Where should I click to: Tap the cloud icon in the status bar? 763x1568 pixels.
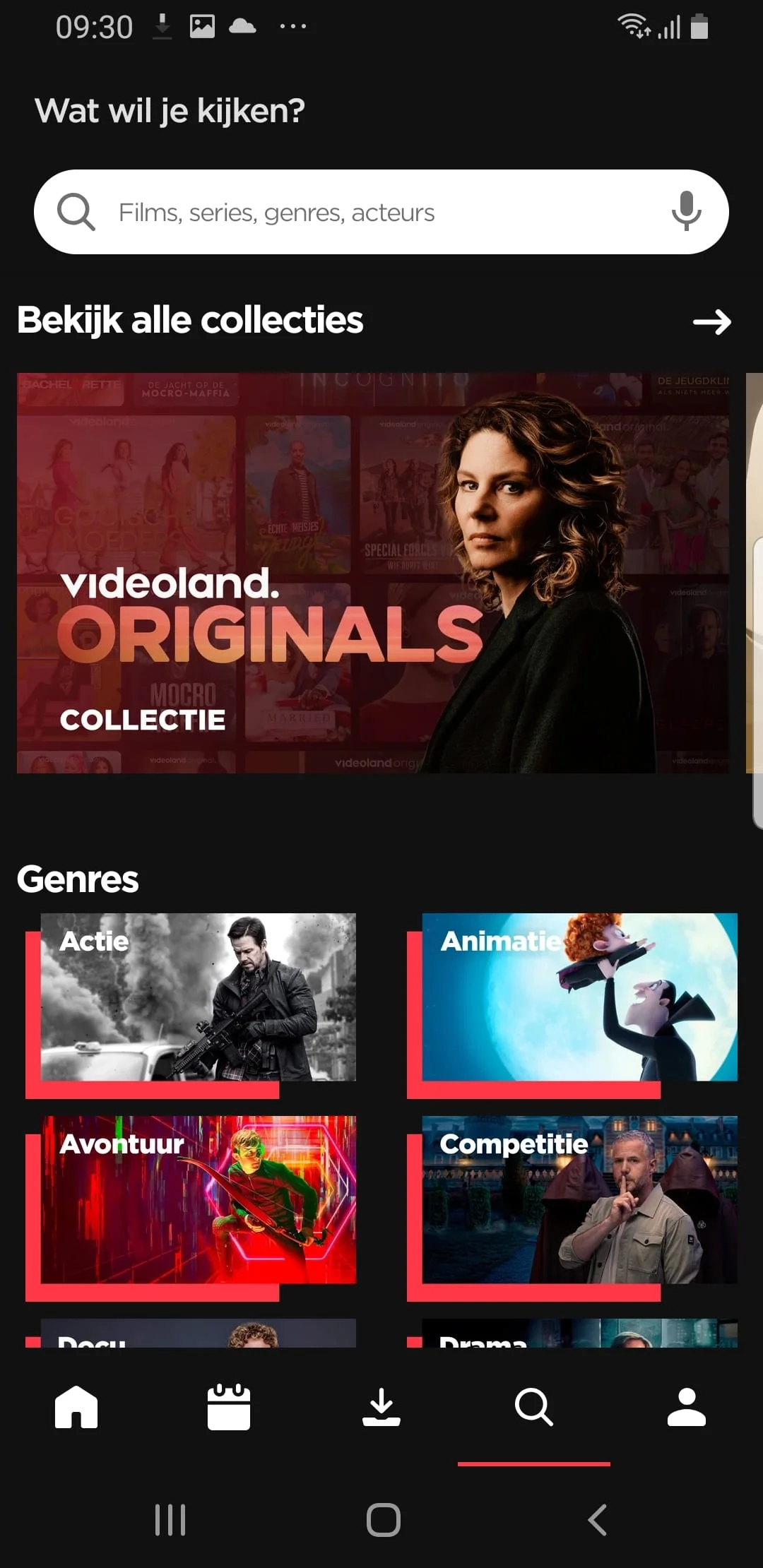click(x=244, y=26)
